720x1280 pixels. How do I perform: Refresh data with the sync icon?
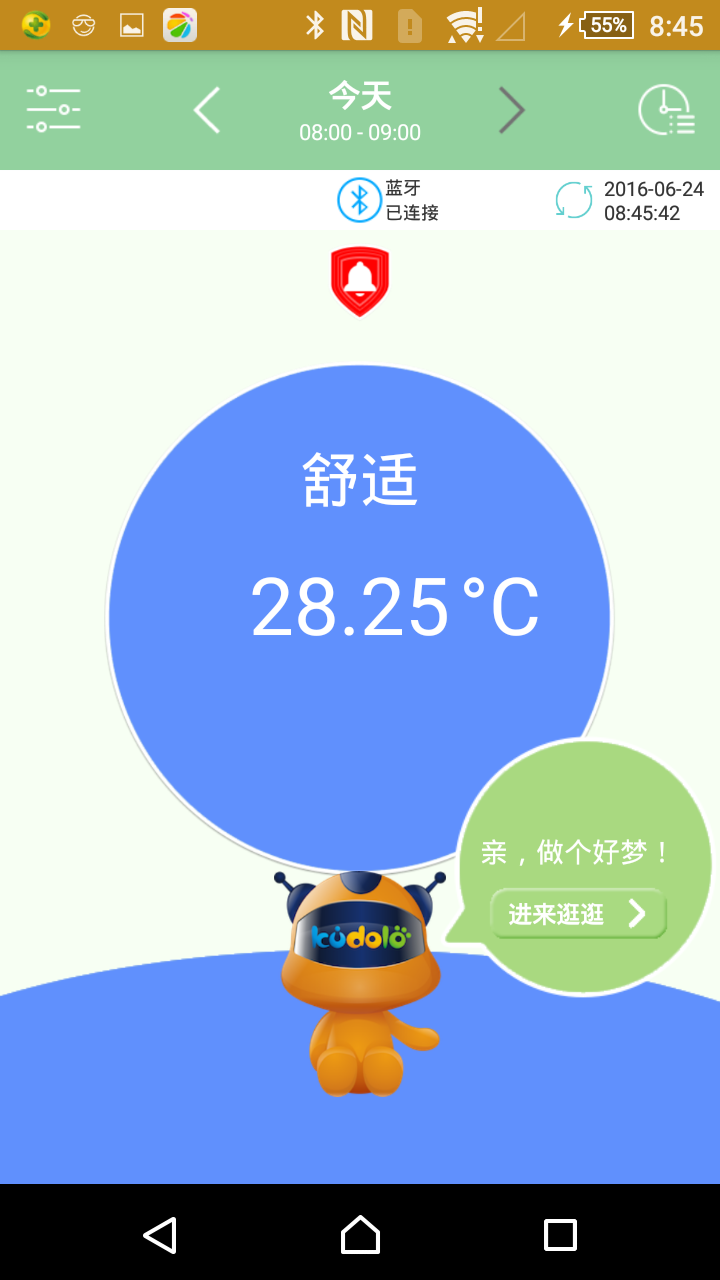click(x=574, y=200)
